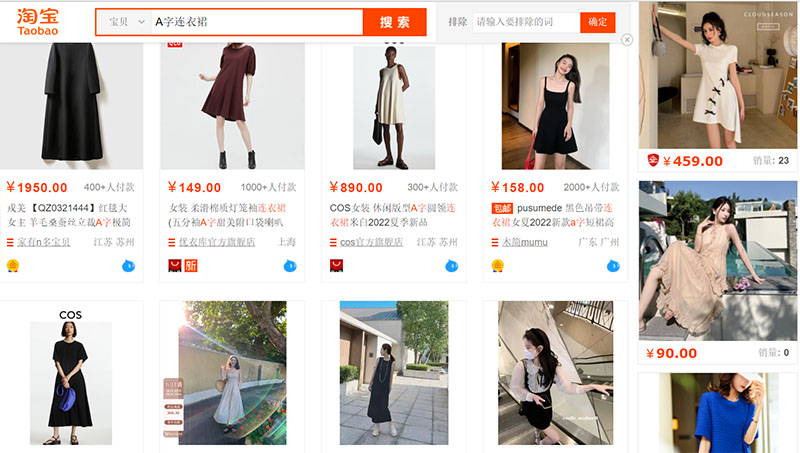Tap the exclude-words input field
This screenshot has width=800, height=453.
tap(525, 22)
